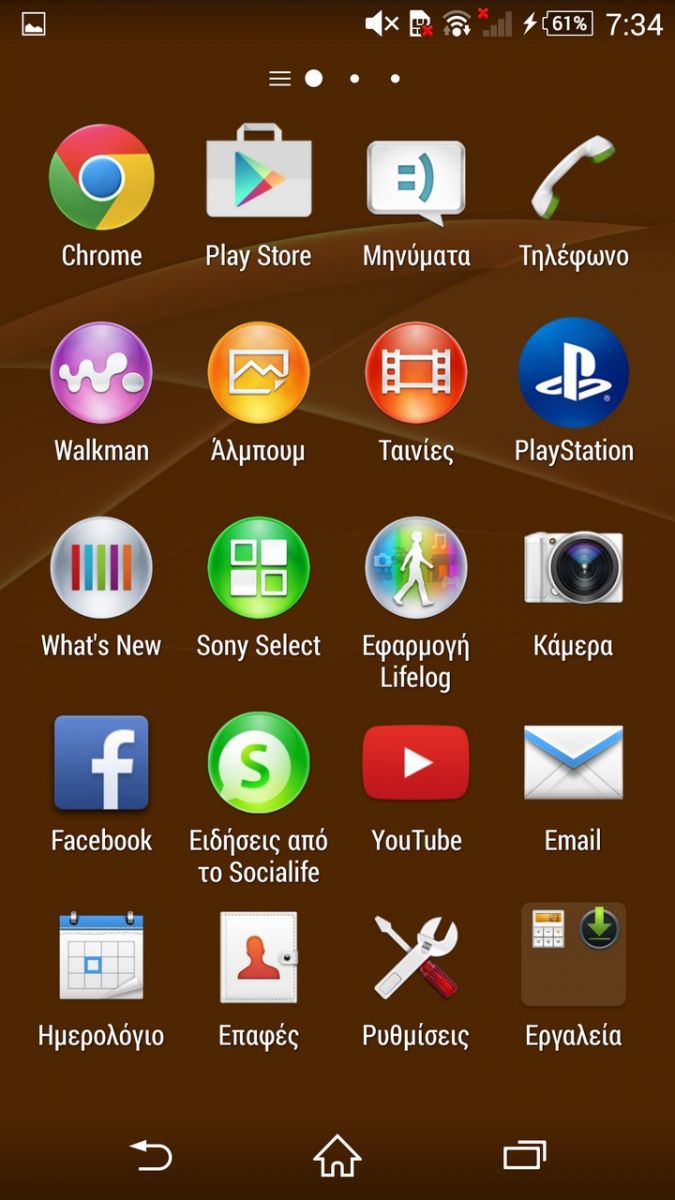Open the app drawer menu icon
The image size is (675, 1200).
tap(280, 78)
